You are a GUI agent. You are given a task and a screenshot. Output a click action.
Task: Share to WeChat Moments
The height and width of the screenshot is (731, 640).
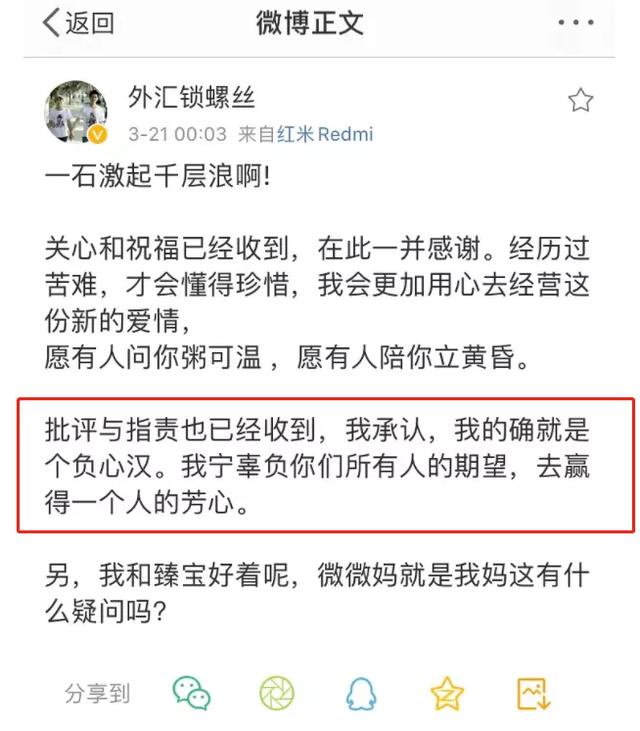coord(276,692)
